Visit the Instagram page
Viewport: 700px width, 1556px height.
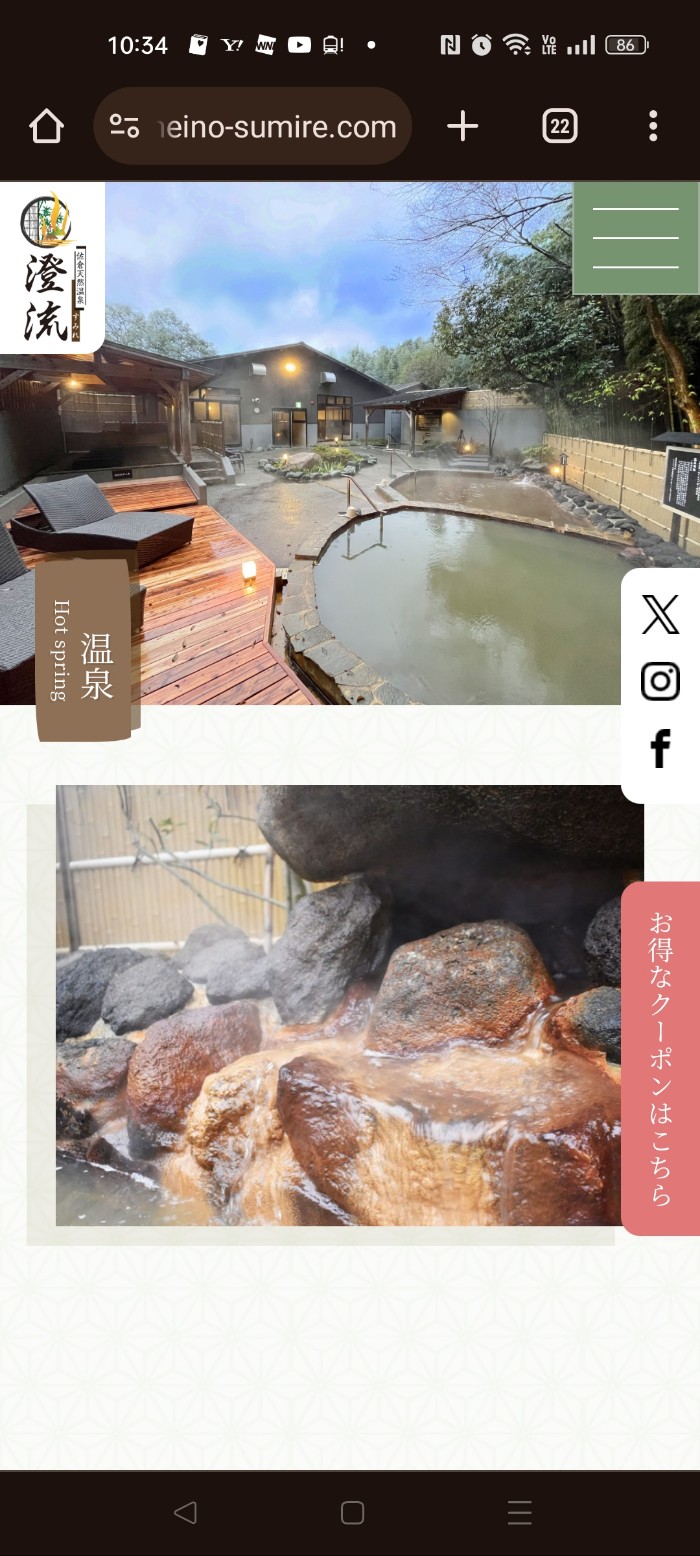pyautogui.click(x=660, y=681)
